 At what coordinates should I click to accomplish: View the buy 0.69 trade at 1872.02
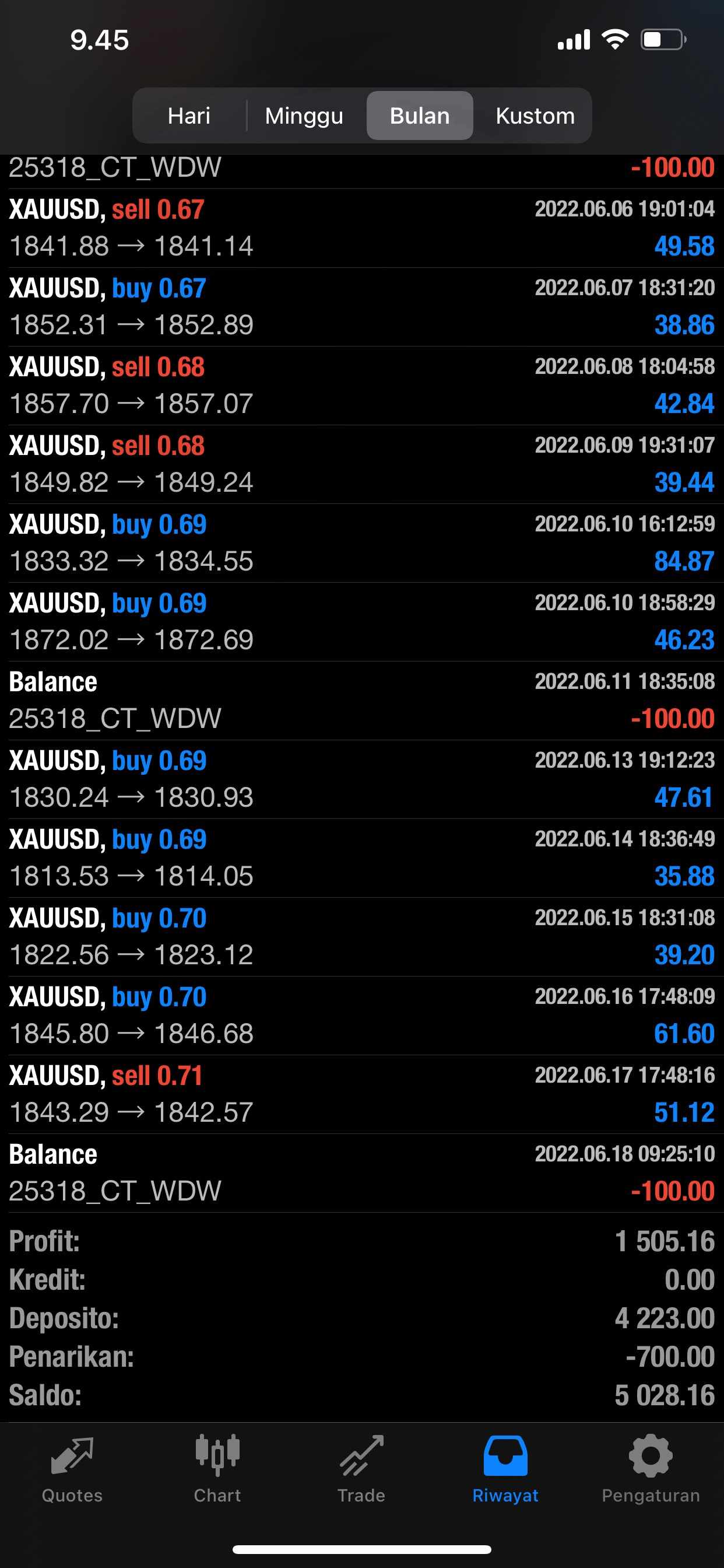(361, 621)
